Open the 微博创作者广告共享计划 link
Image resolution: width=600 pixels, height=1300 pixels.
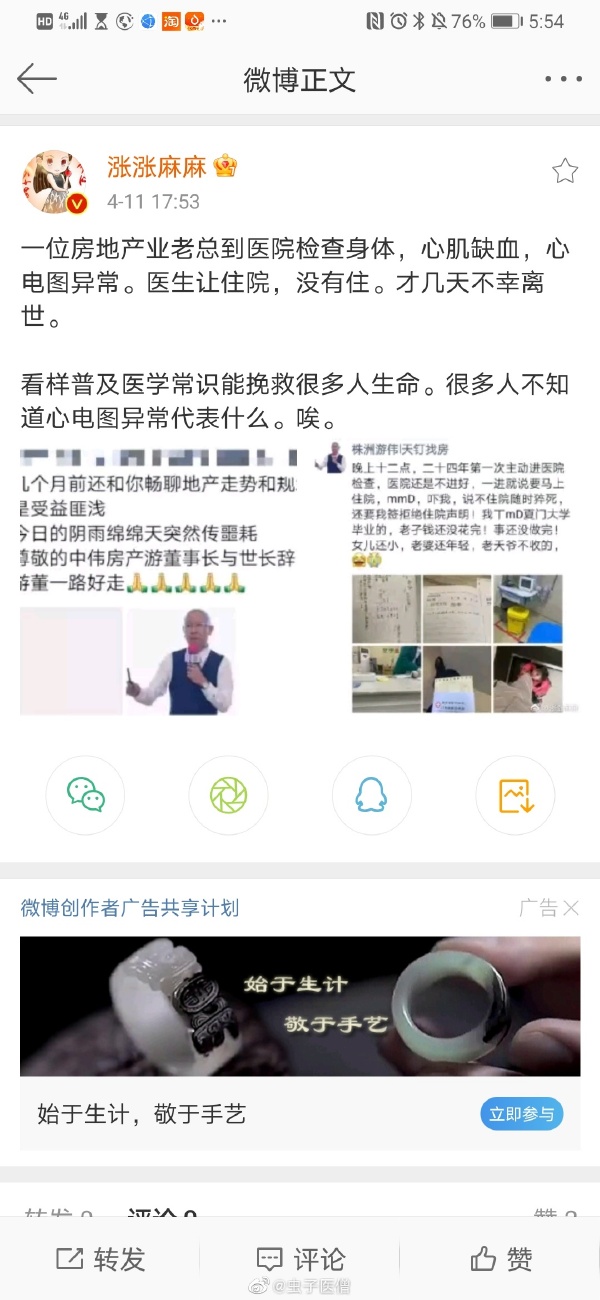click(x=130, y=908)
